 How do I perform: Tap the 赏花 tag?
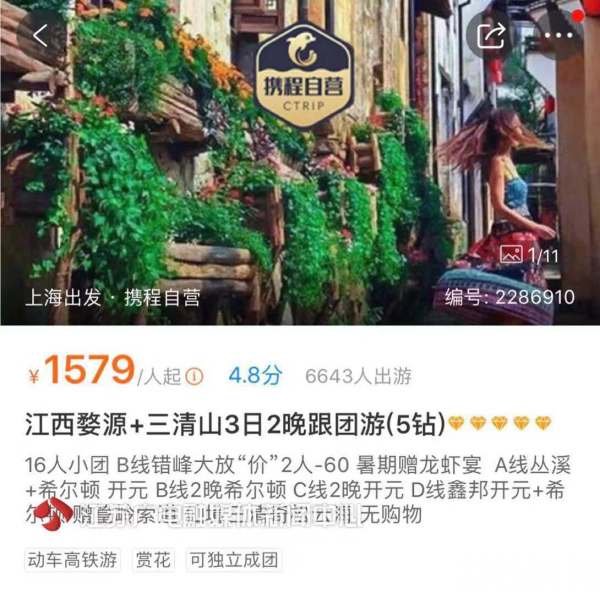[153, 560]
